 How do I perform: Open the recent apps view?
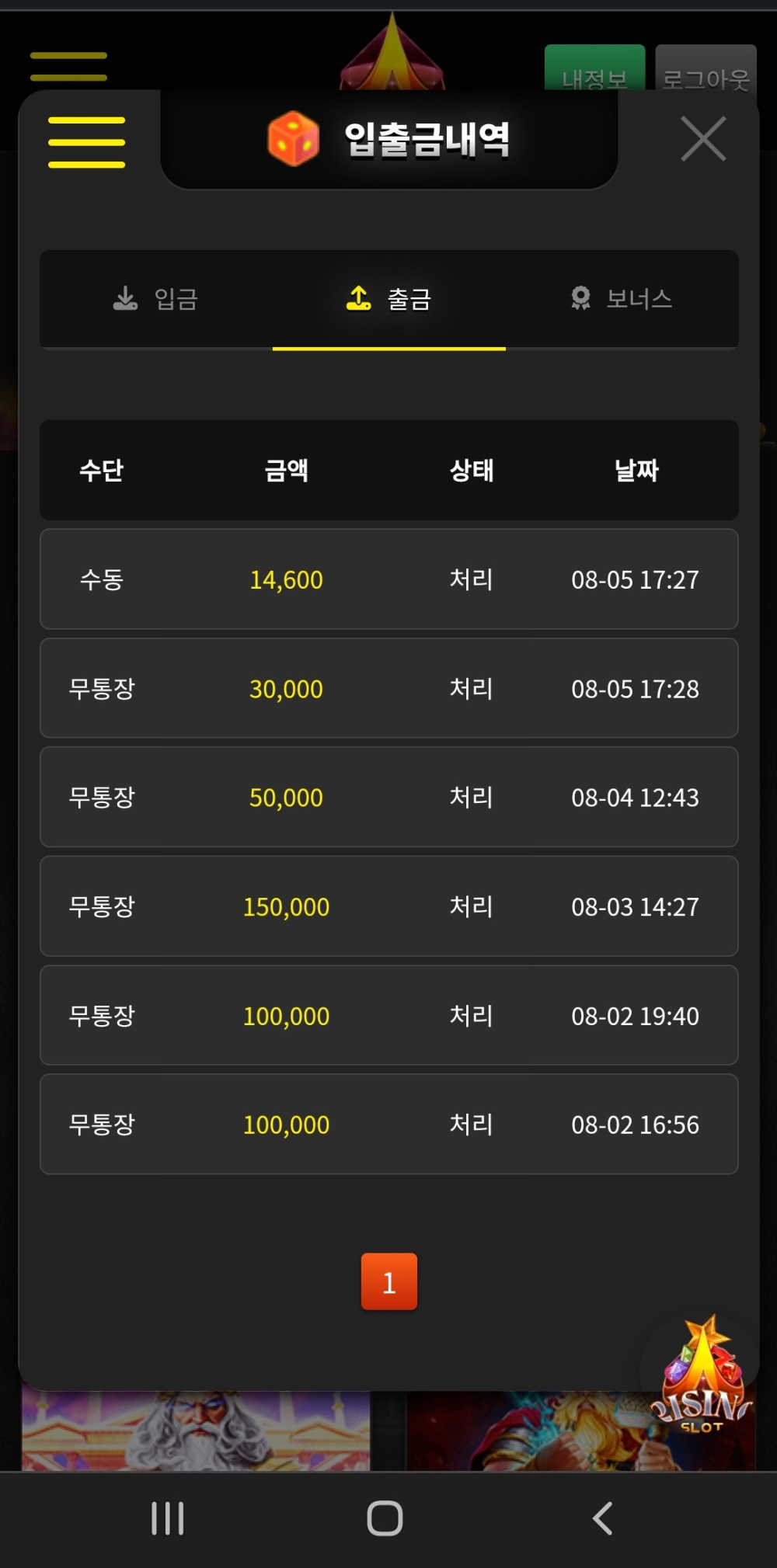(168, 1518)
